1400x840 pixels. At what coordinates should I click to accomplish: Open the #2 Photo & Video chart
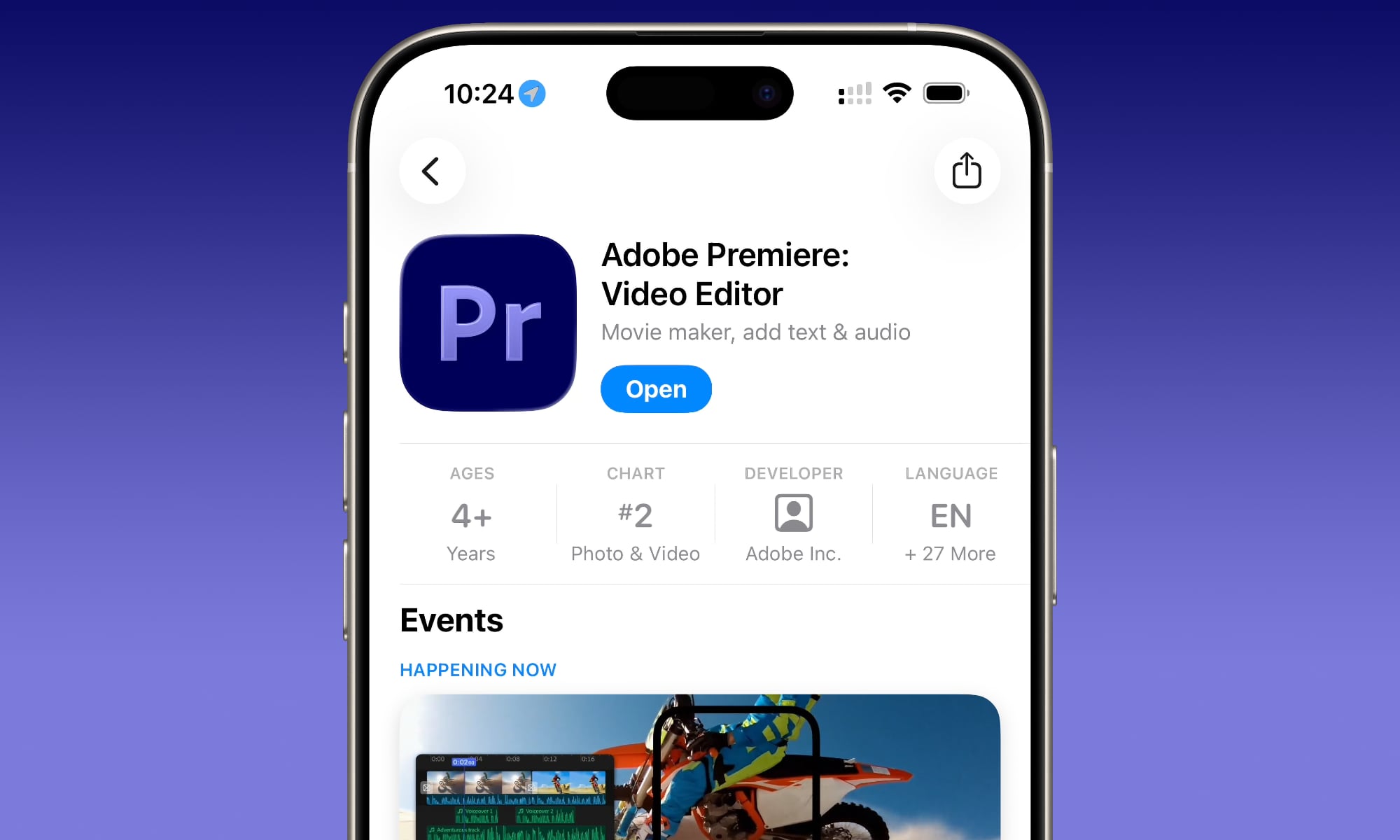point(636,515)
